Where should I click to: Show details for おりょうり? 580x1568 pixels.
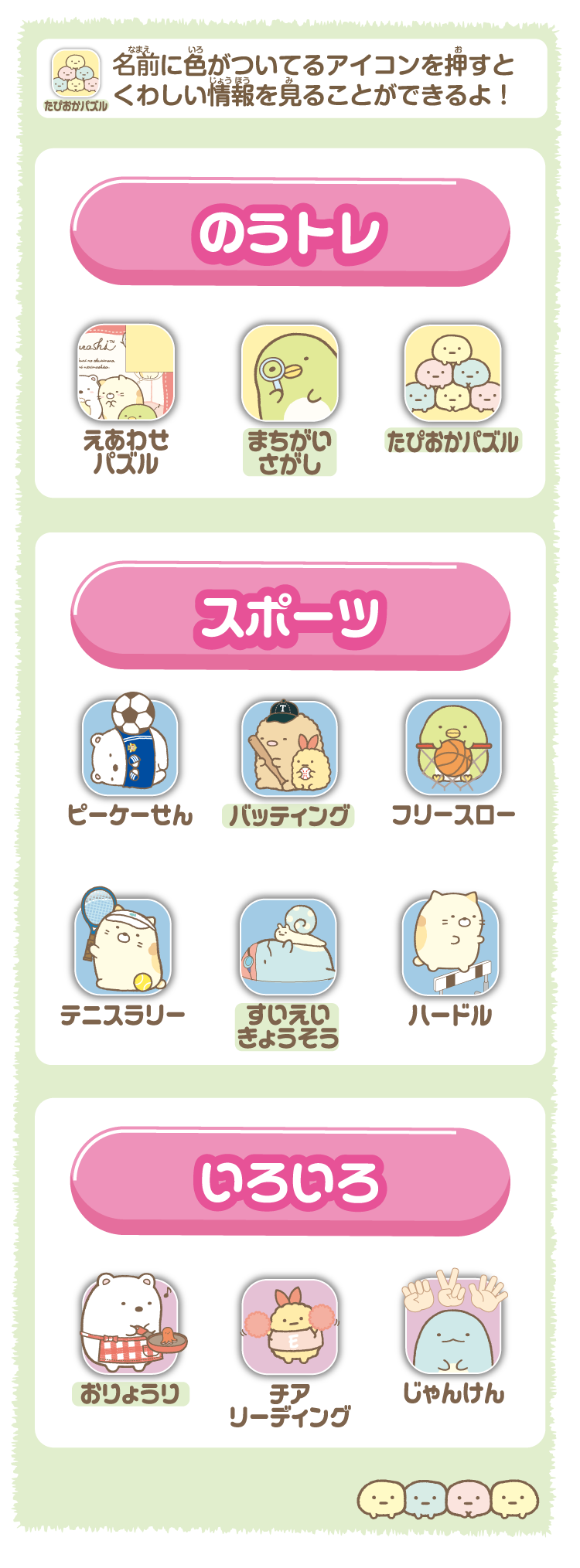click(131, 1325)
